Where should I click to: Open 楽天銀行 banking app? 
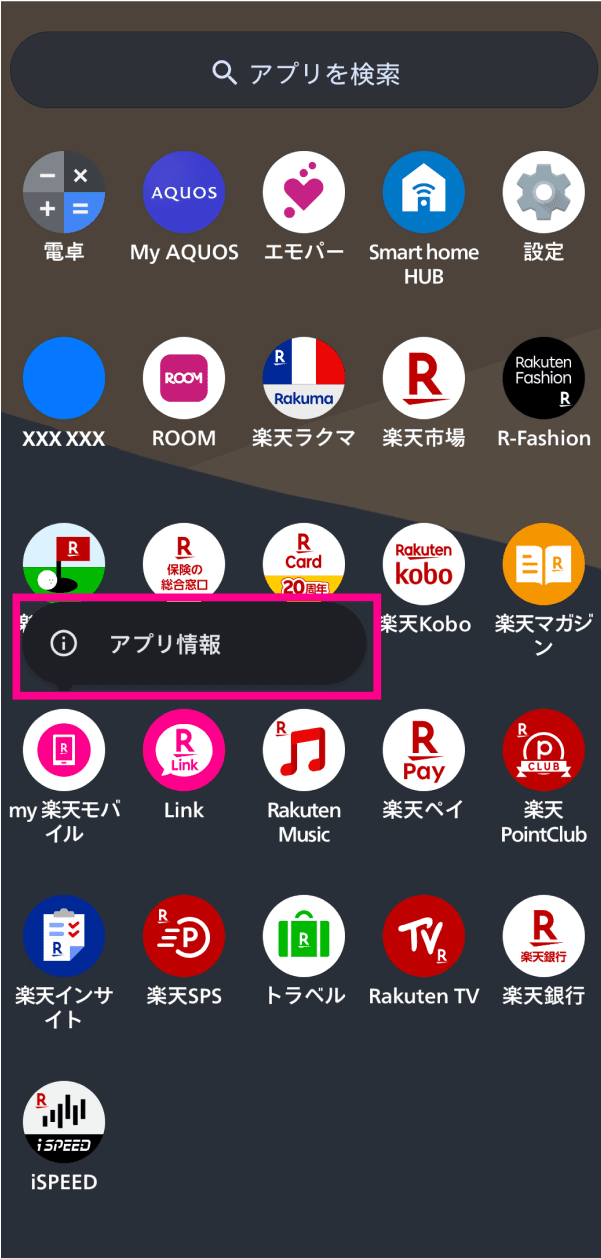544,936
